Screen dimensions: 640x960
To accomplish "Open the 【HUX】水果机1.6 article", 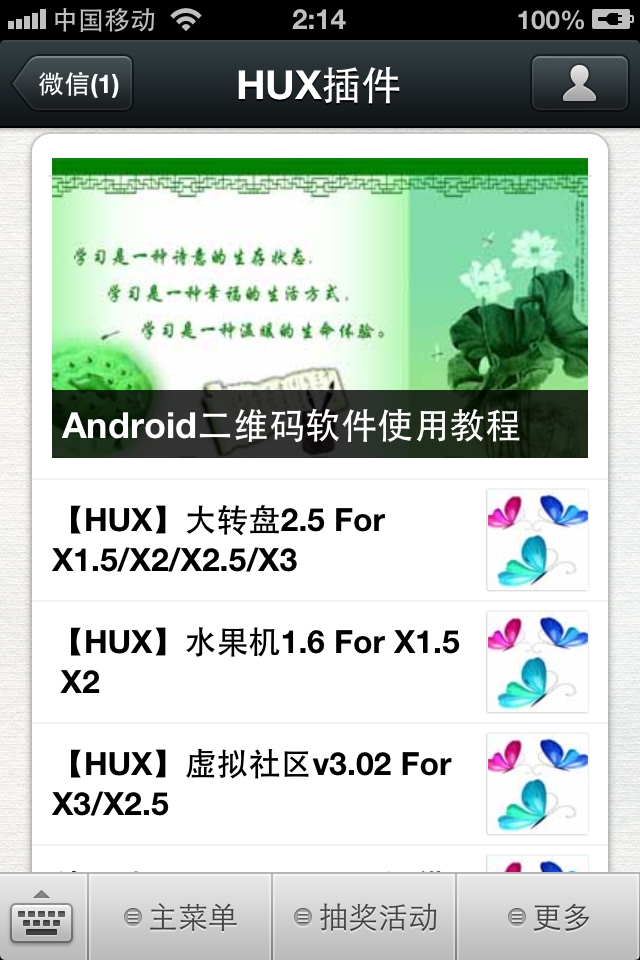I will 260,662.
